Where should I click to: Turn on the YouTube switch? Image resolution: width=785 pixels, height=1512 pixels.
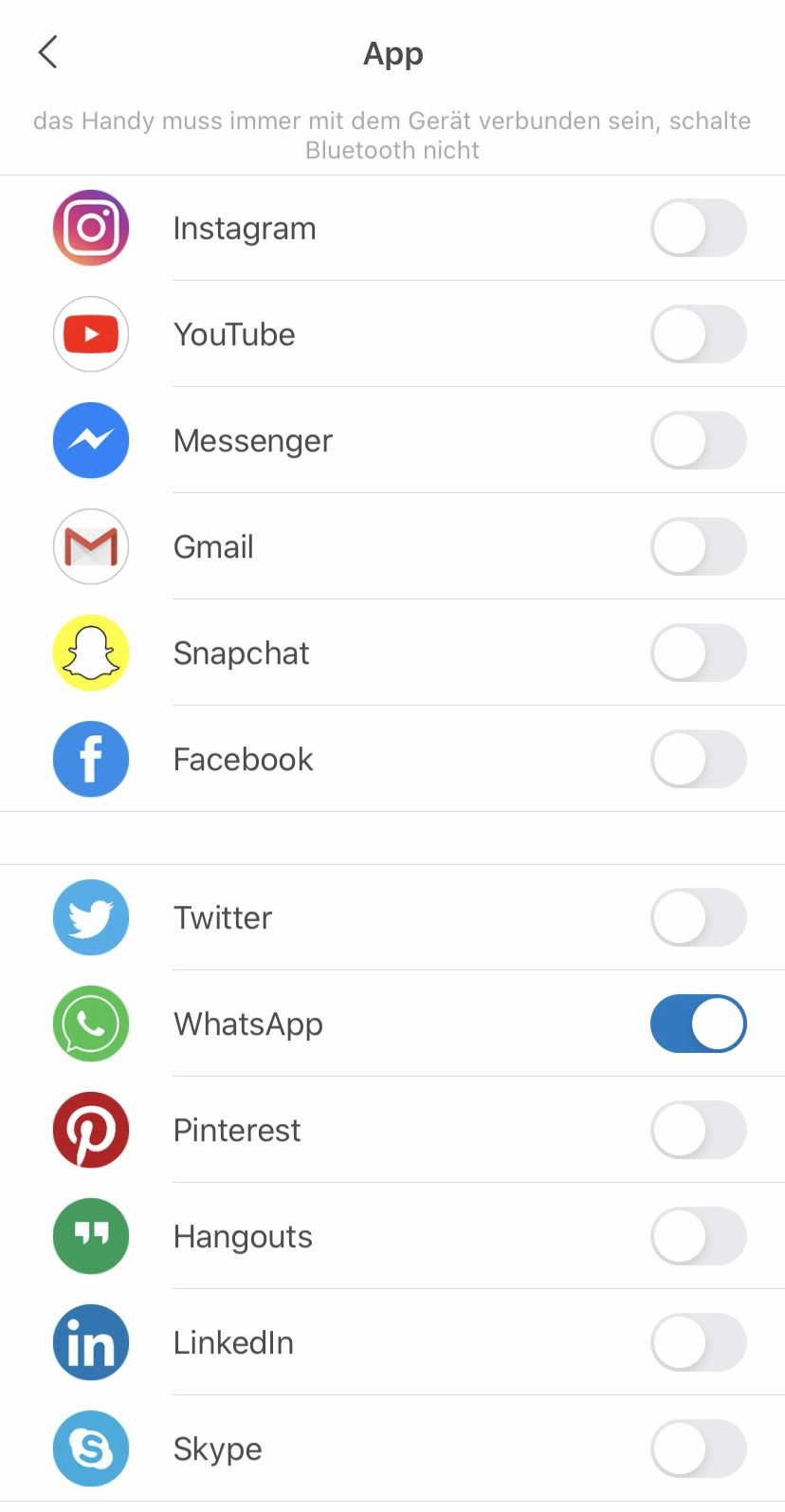coord(699,334)
